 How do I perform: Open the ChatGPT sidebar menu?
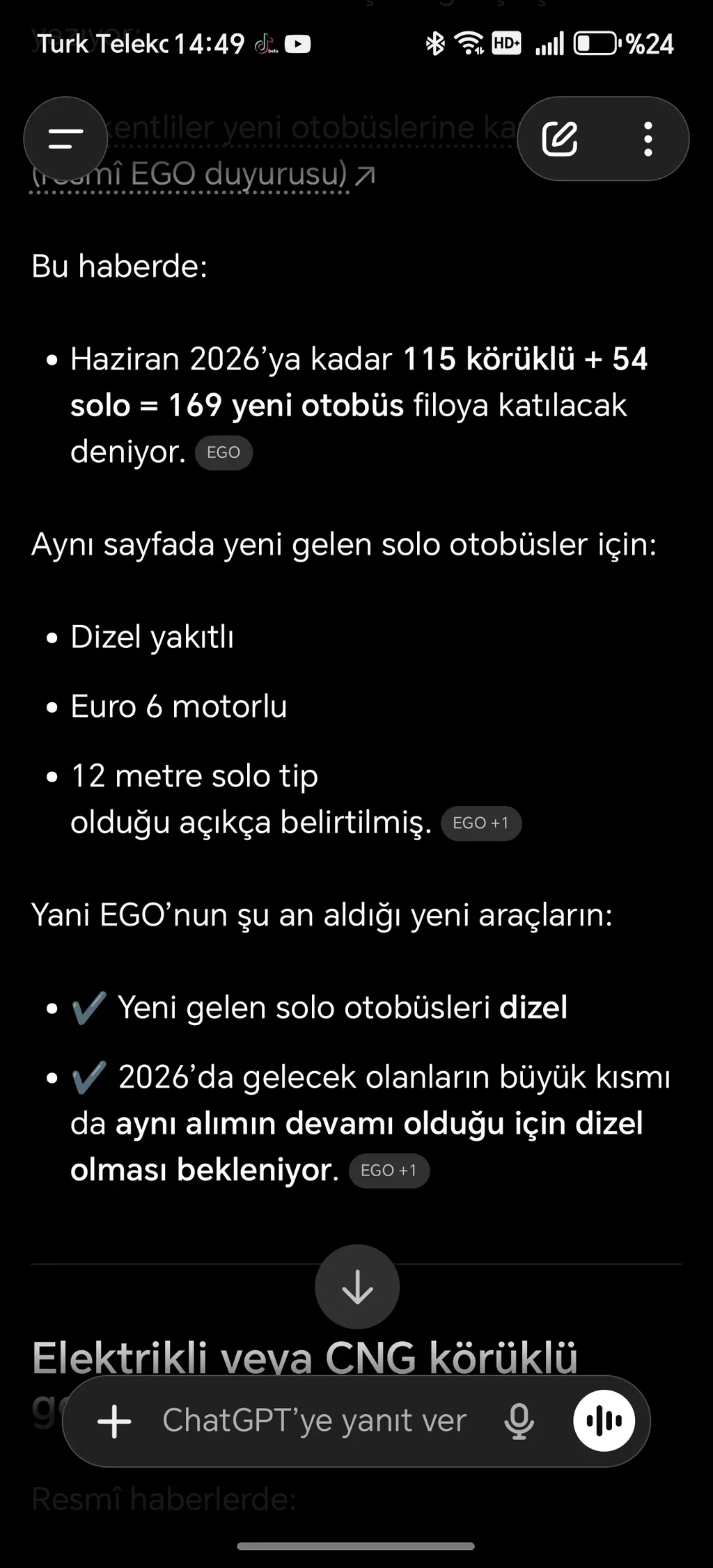click(65, 138)
